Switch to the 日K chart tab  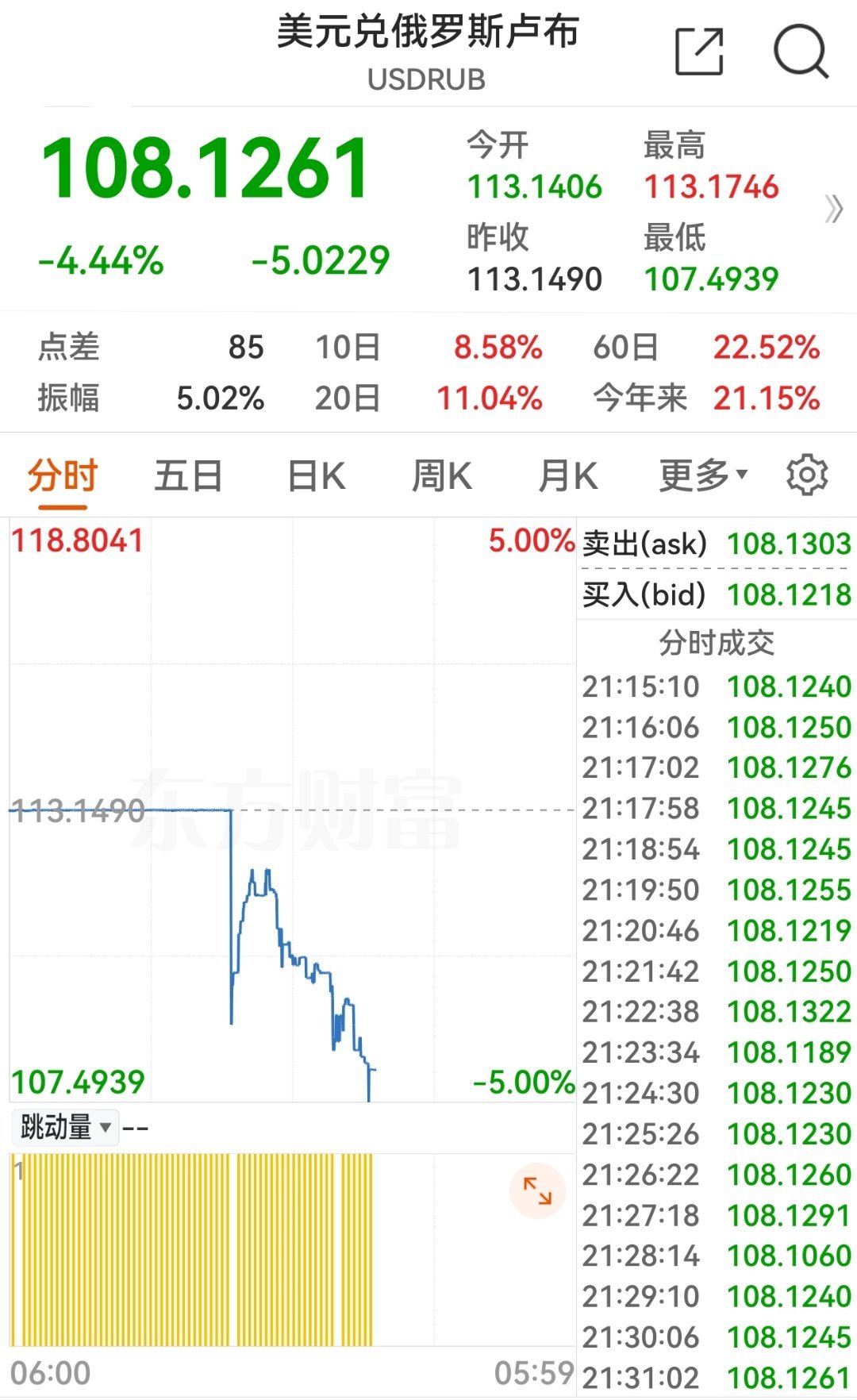tap(316, 476)
